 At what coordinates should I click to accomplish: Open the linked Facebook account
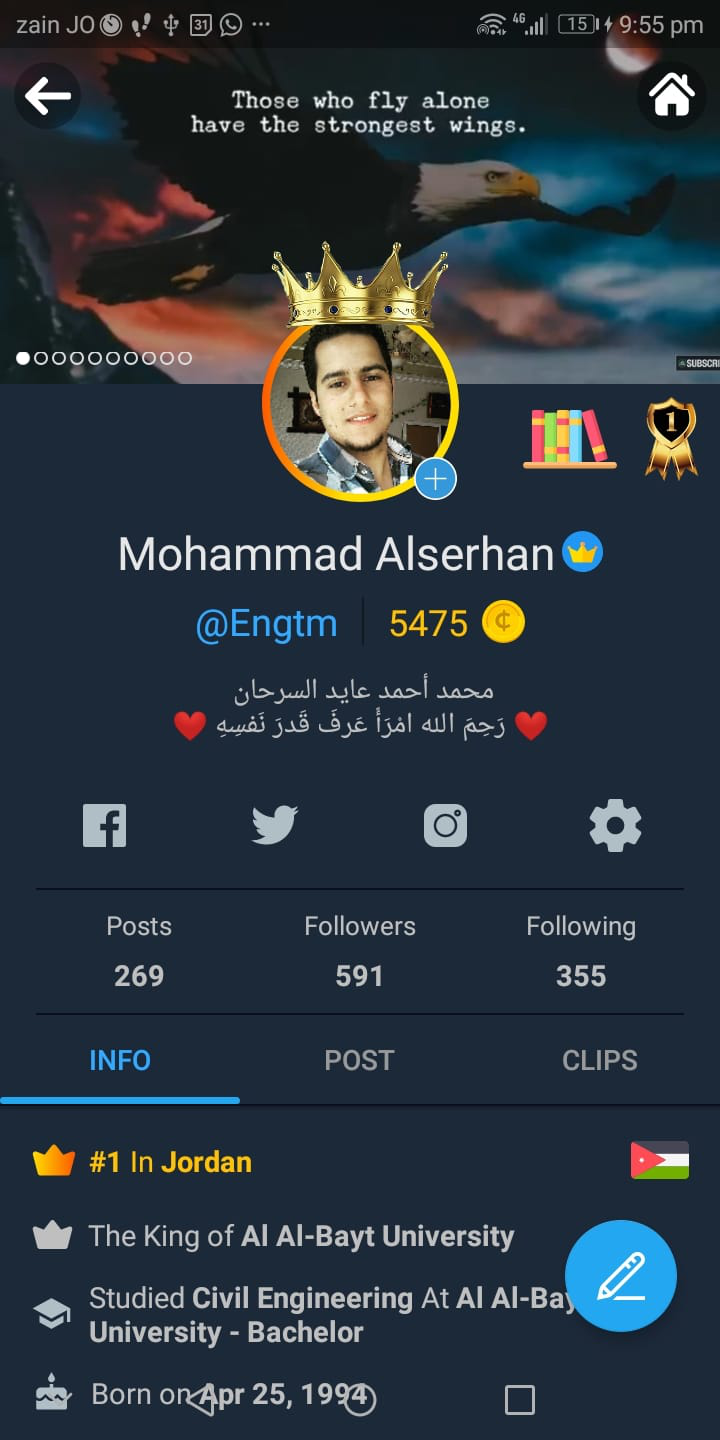(104, 826)
